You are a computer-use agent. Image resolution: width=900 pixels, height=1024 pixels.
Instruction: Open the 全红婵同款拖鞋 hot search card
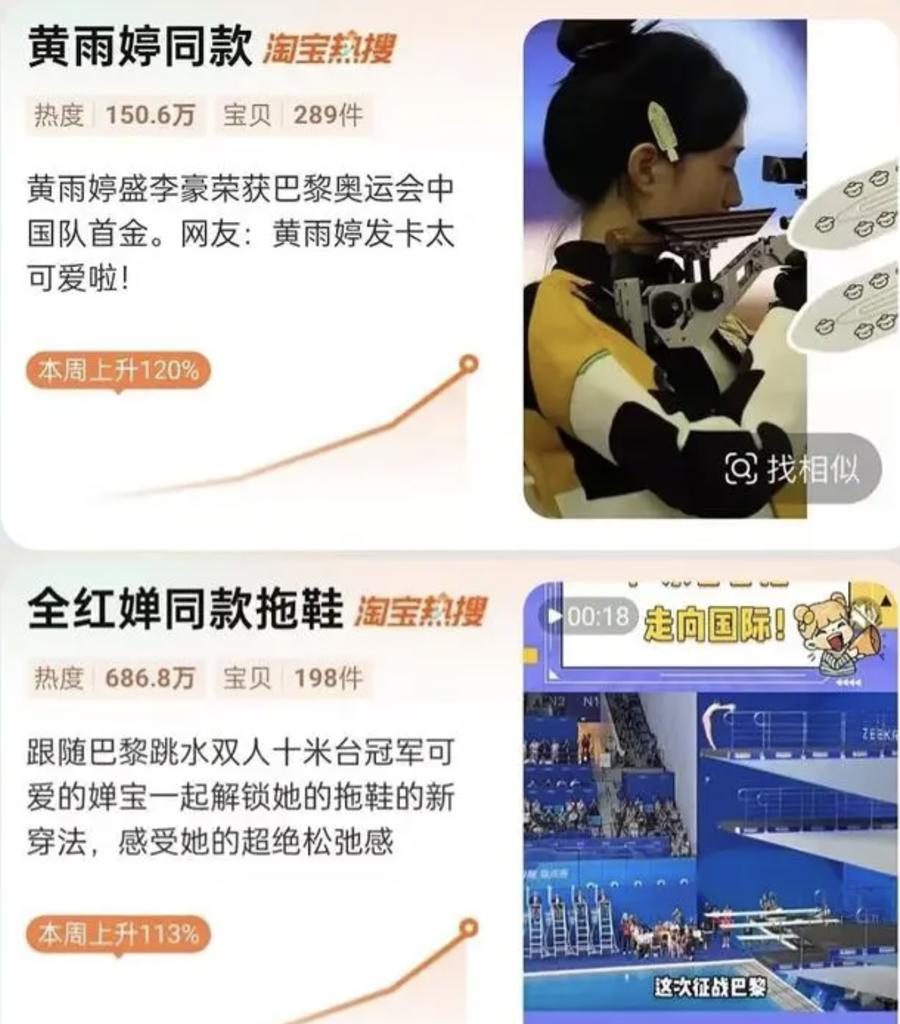coord(185,610)
